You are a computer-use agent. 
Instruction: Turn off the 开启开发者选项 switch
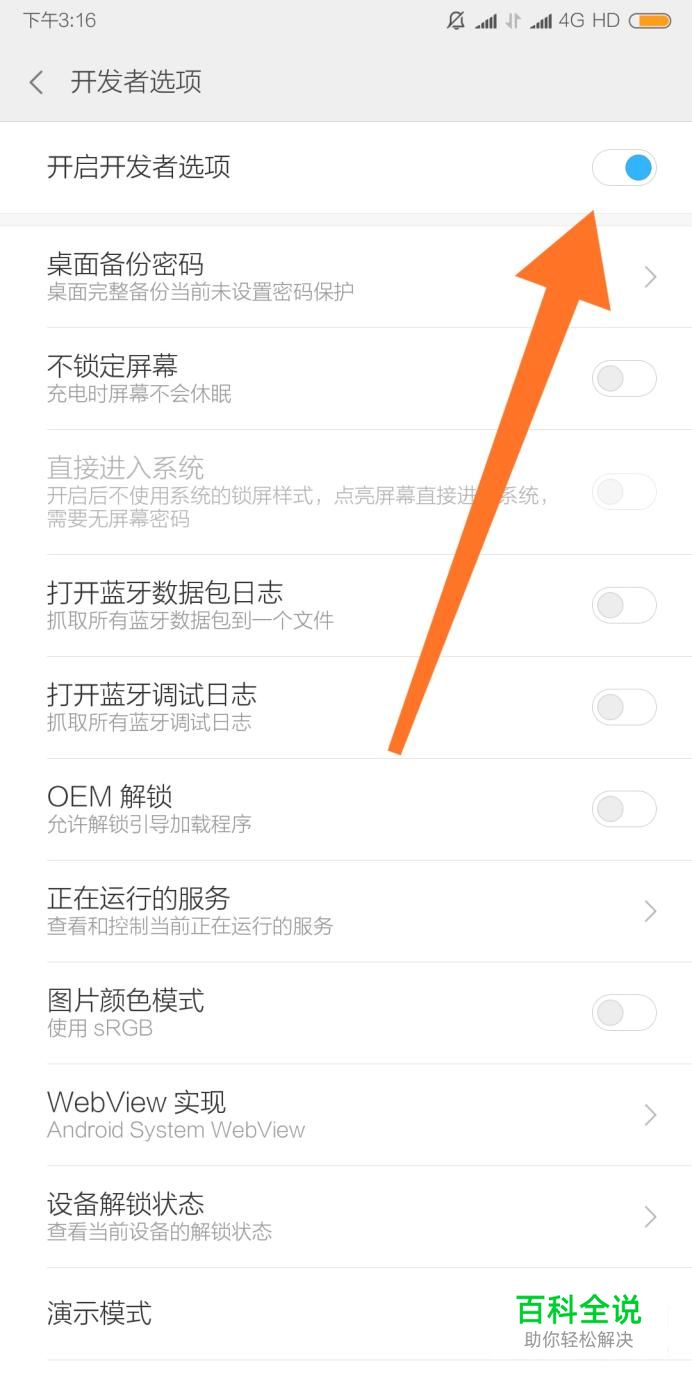click(624, 168)
